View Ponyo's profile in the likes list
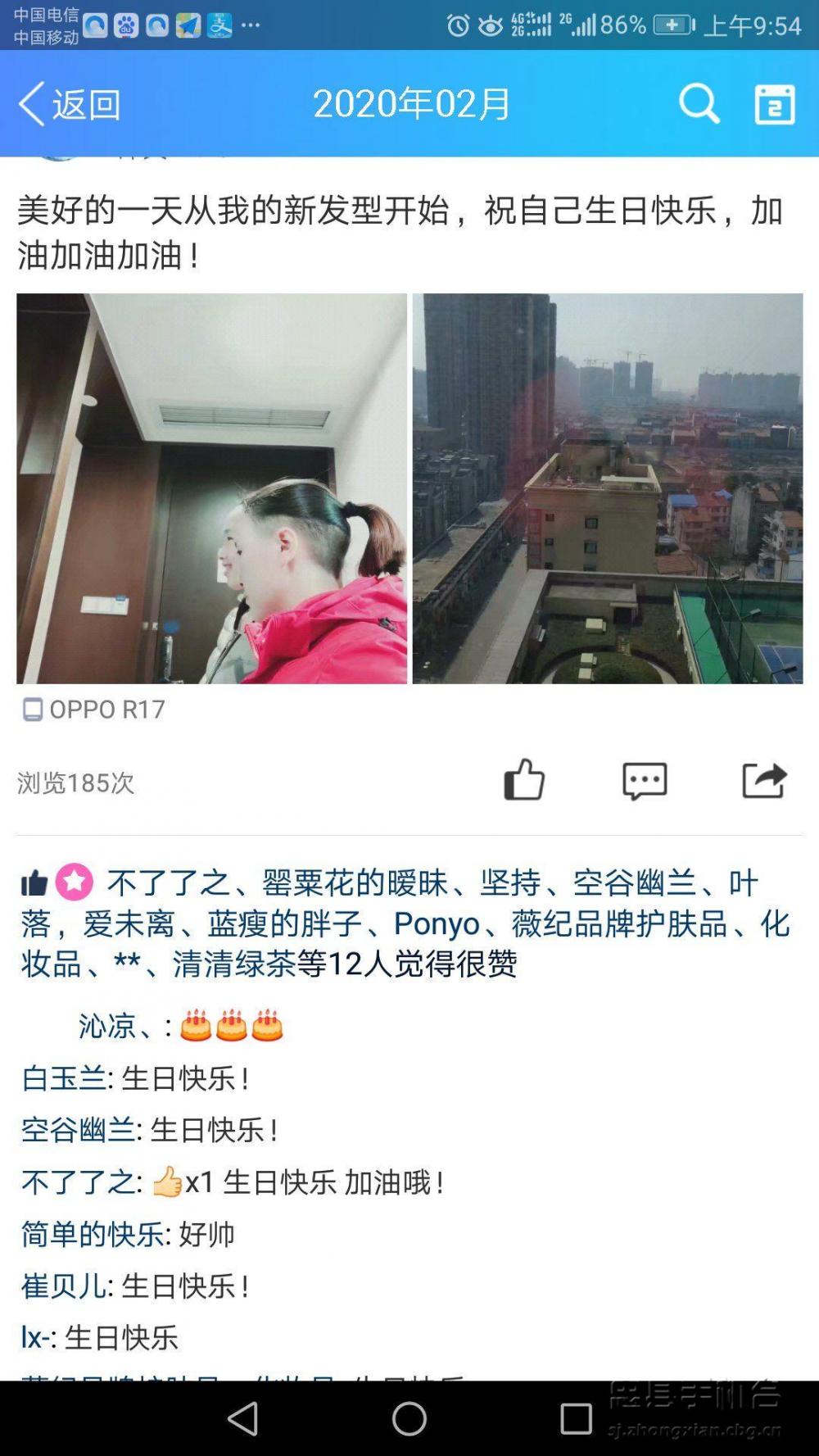The width and height of the screenshot is (819, 1456). coord(437,924)
